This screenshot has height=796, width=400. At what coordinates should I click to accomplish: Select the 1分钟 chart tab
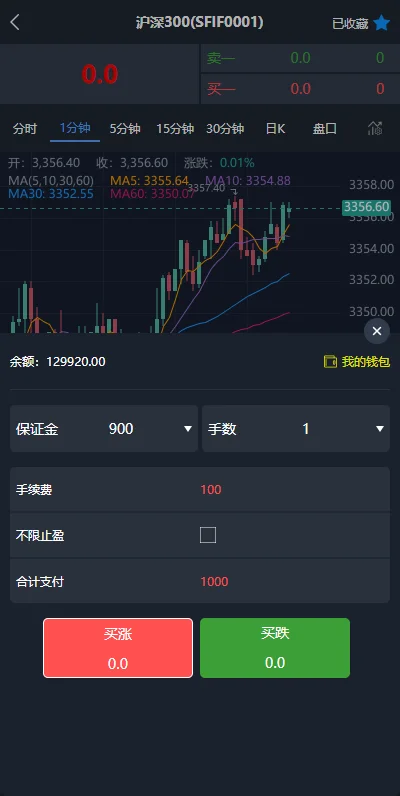tap(75, 128)
